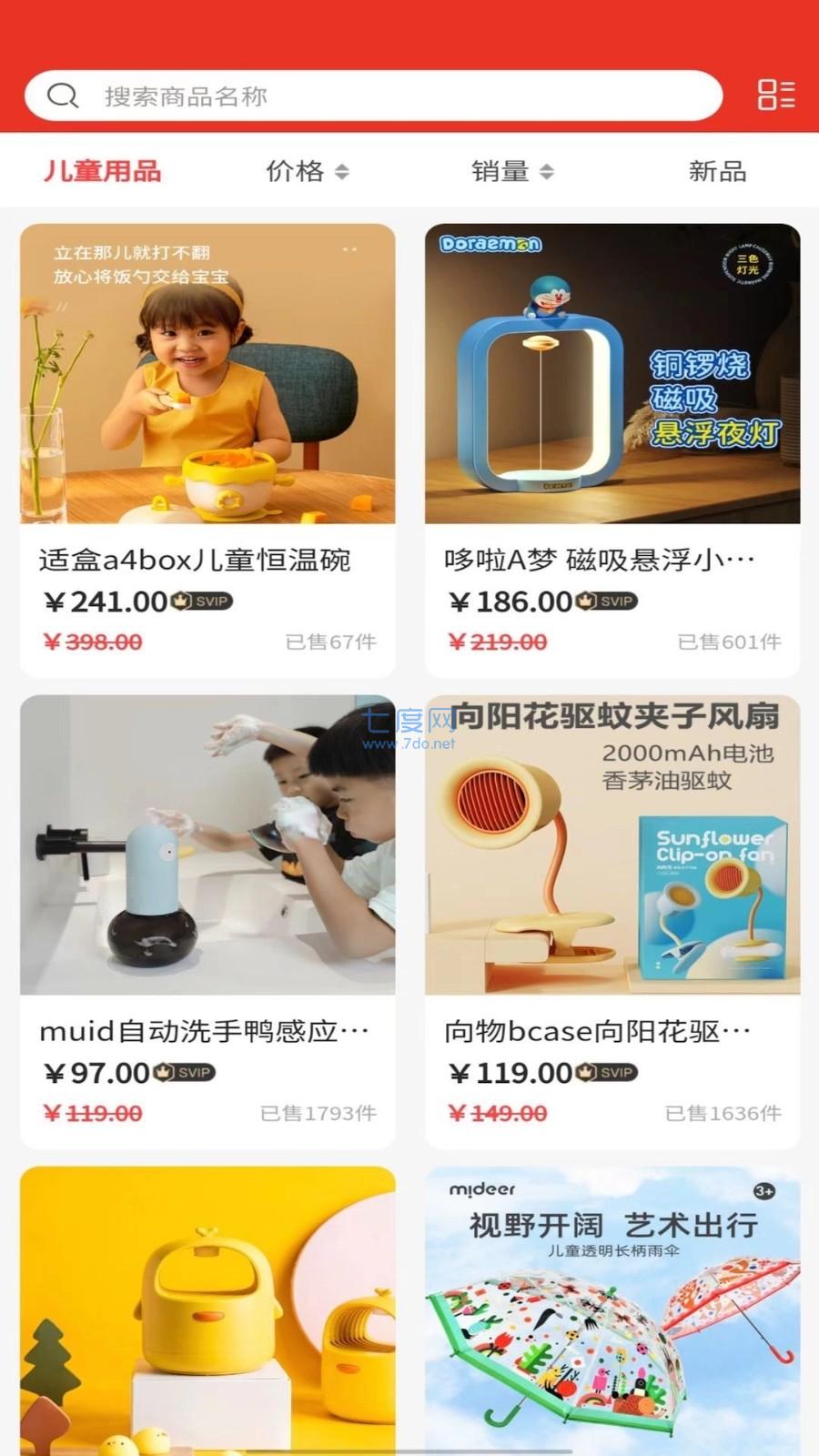The width and height of the screenshot is (819, 1456).
Task: Open the 适盒a4box儿童恒温碗 product card
Action: click(207, 450)
